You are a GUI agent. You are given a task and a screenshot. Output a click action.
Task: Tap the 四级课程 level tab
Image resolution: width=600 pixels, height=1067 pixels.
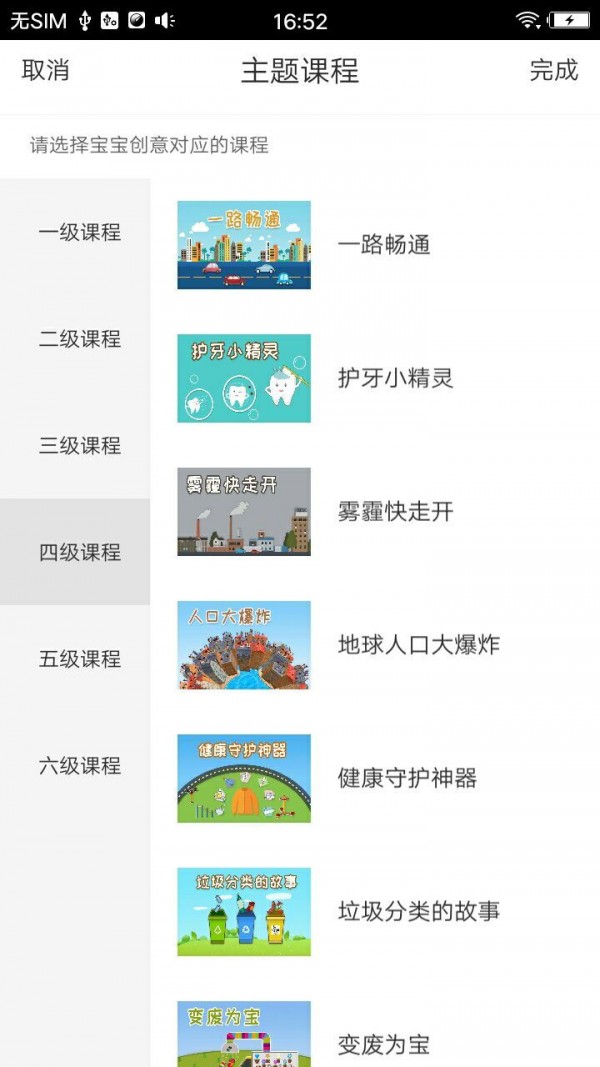pos(80,552)
